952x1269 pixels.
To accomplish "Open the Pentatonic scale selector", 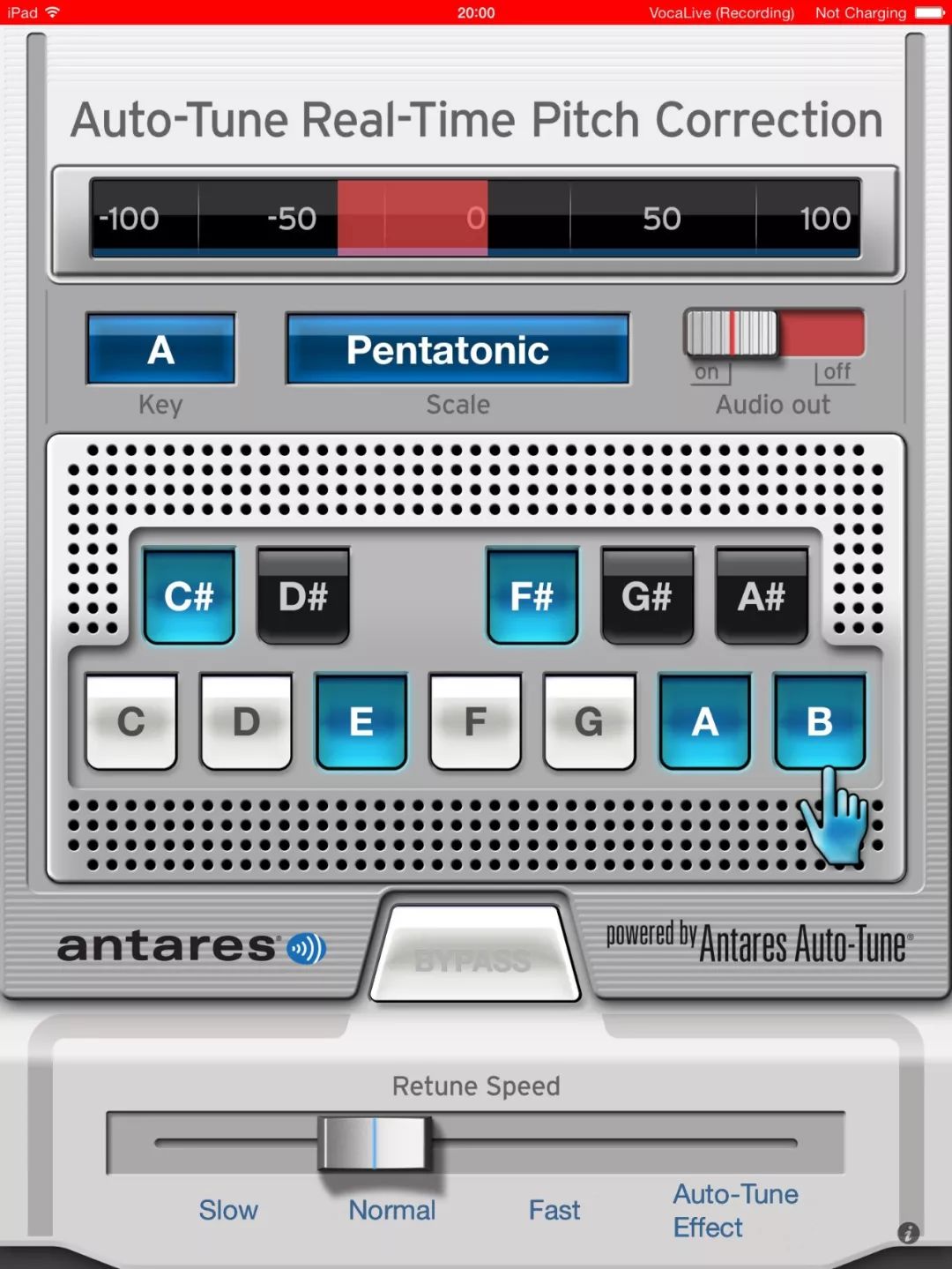I will pyautogui.click(x=457, y=349).
